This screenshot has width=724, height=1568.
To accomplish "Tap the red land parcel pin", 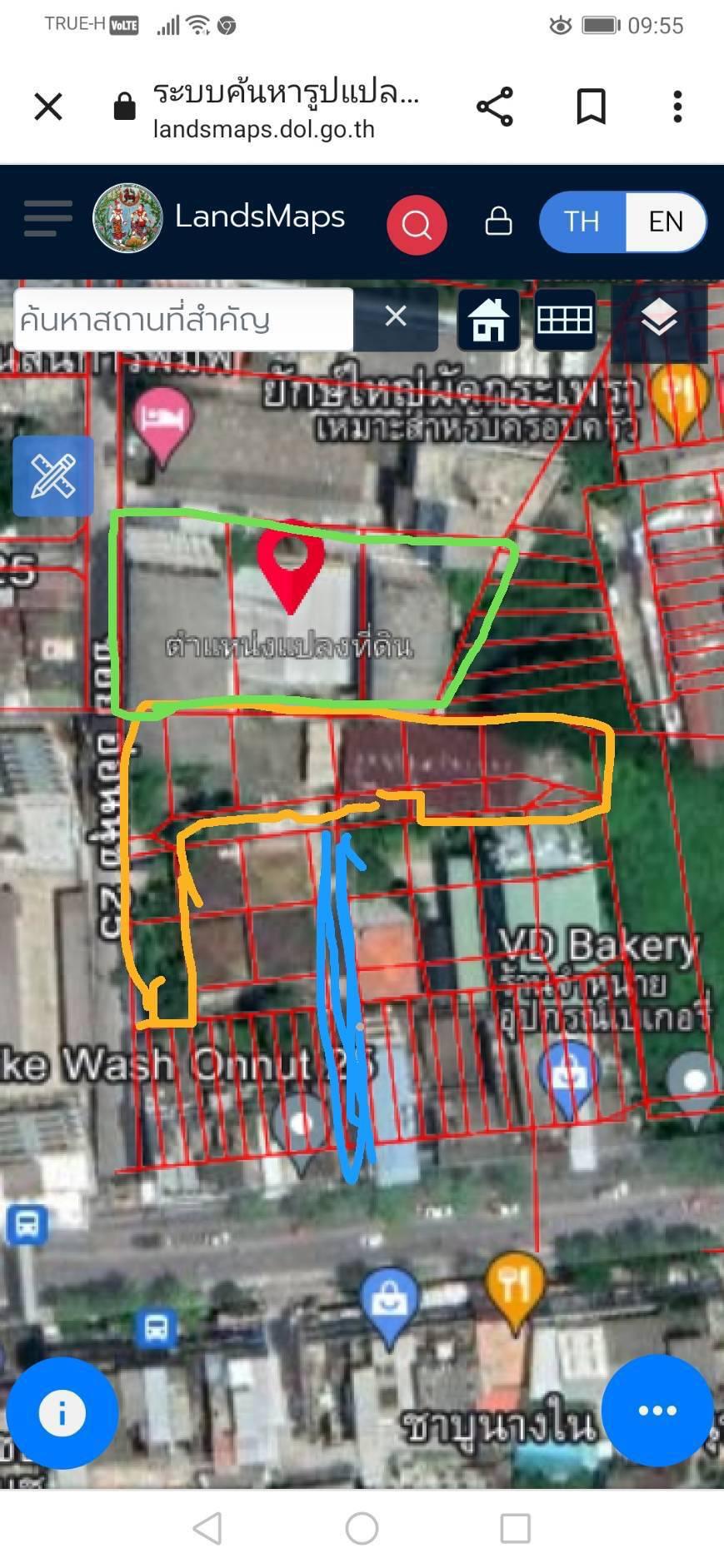I will 290,568.
